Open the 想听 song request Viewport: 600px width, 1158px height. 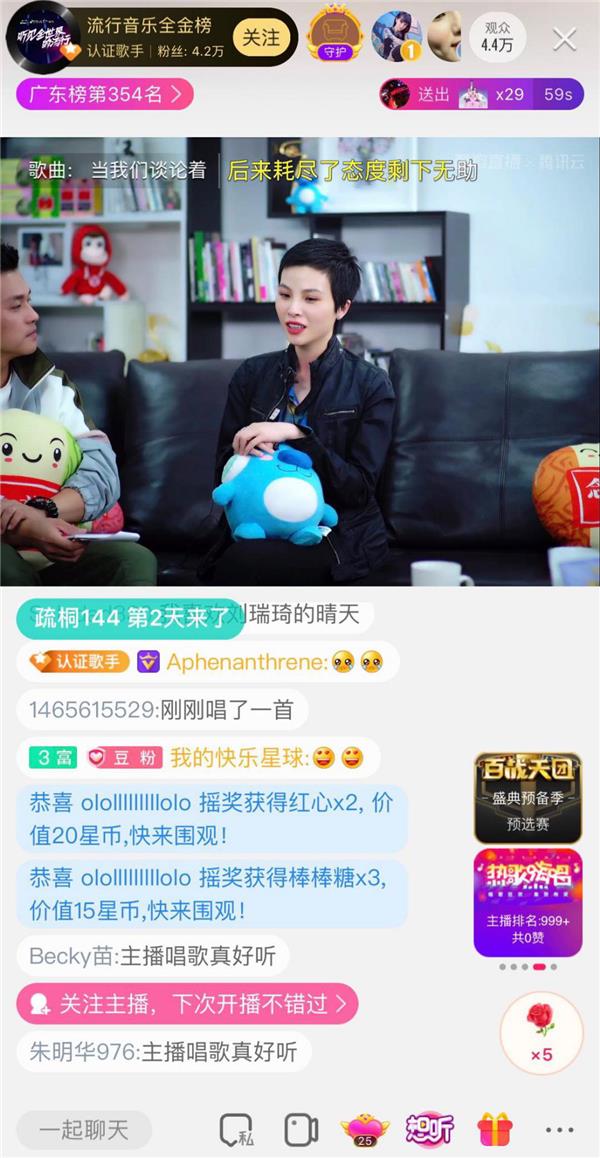click(x=429, y=1130)
